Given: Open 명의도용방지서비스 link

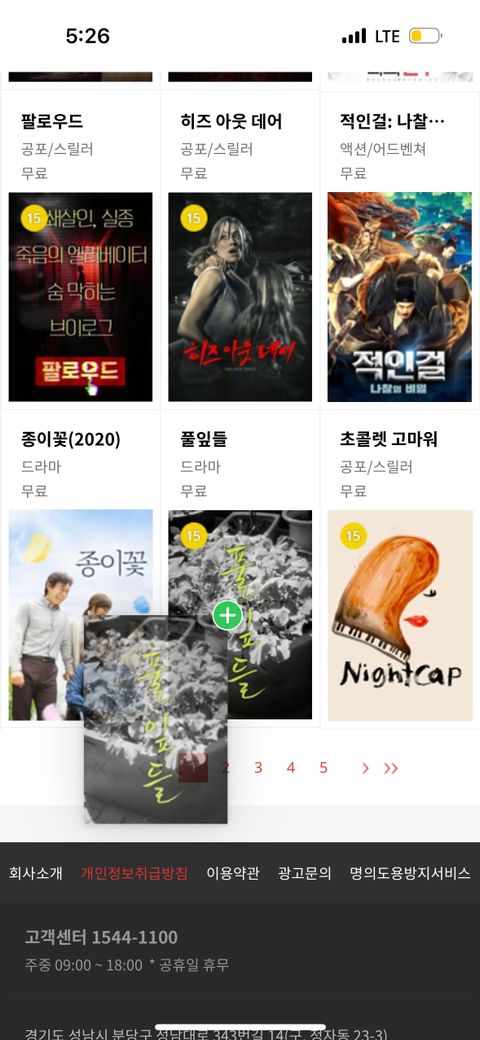Looking at the screenshot, I should (410, 873).
